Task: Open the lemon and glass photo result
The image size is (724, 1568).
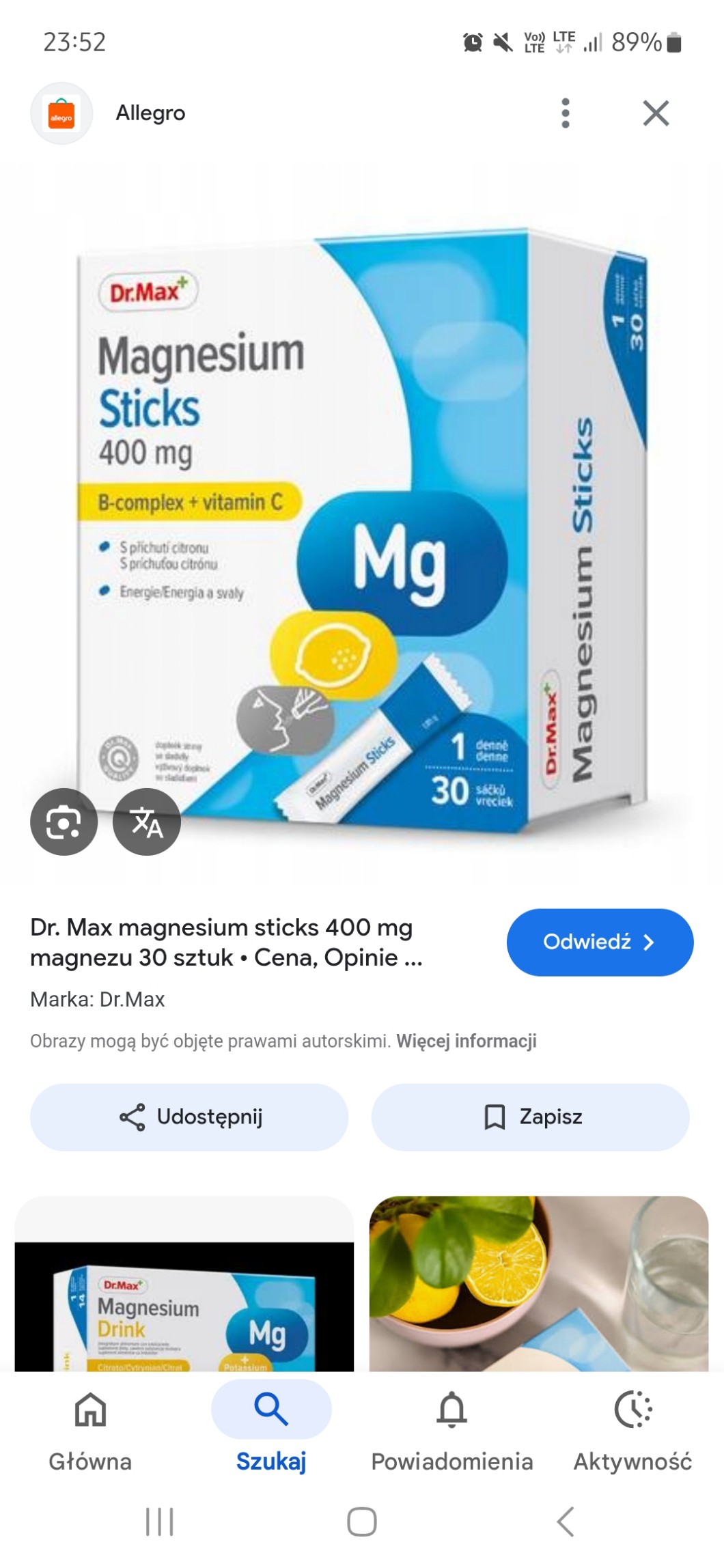Action: point(538,1284)
